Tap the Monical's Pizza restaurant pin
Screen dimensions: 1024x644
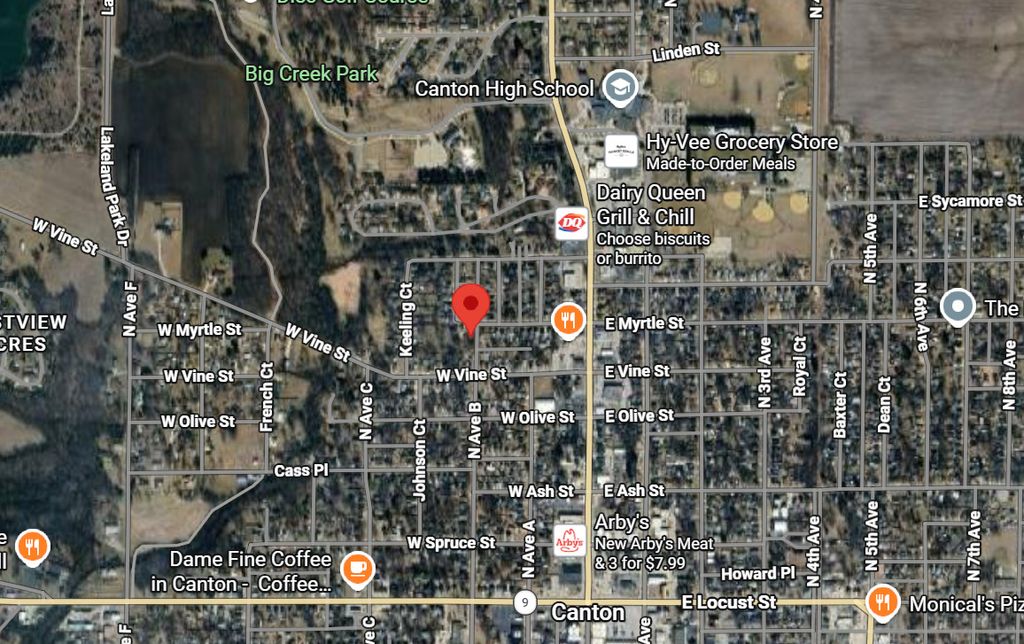coord(880,602)
